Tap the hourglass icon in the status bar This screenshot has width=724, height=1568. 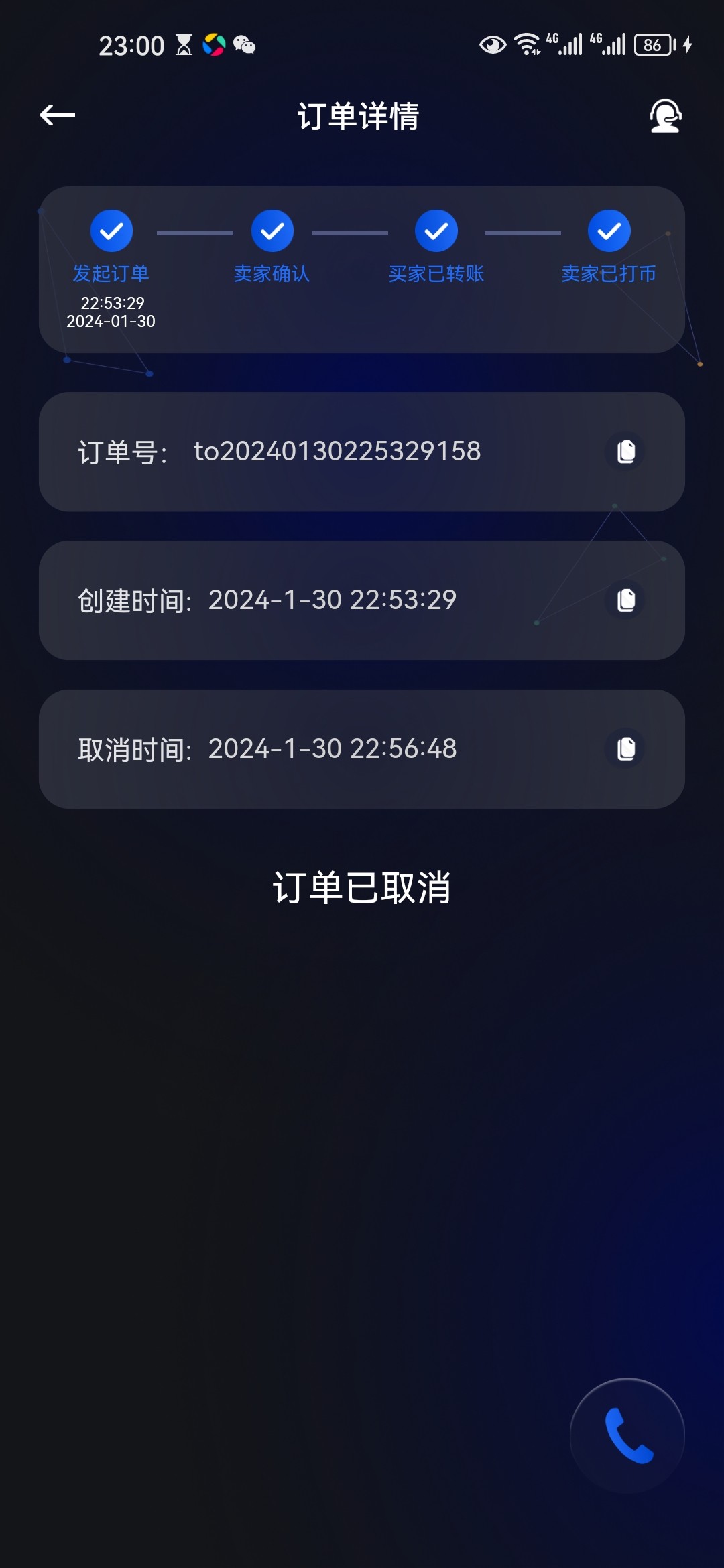(182, 44)
